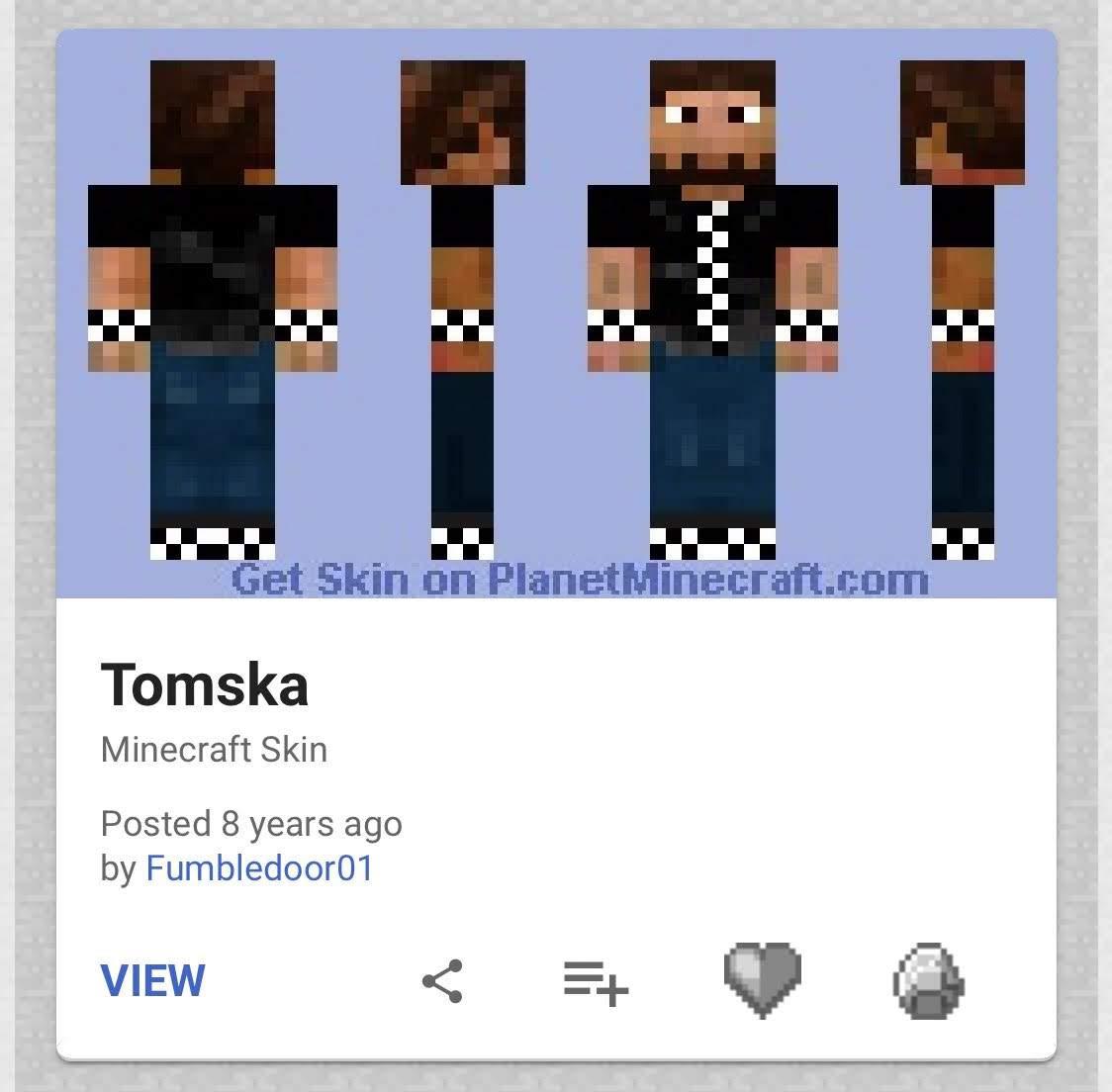Share the Tomska skin

coord(442,981)
